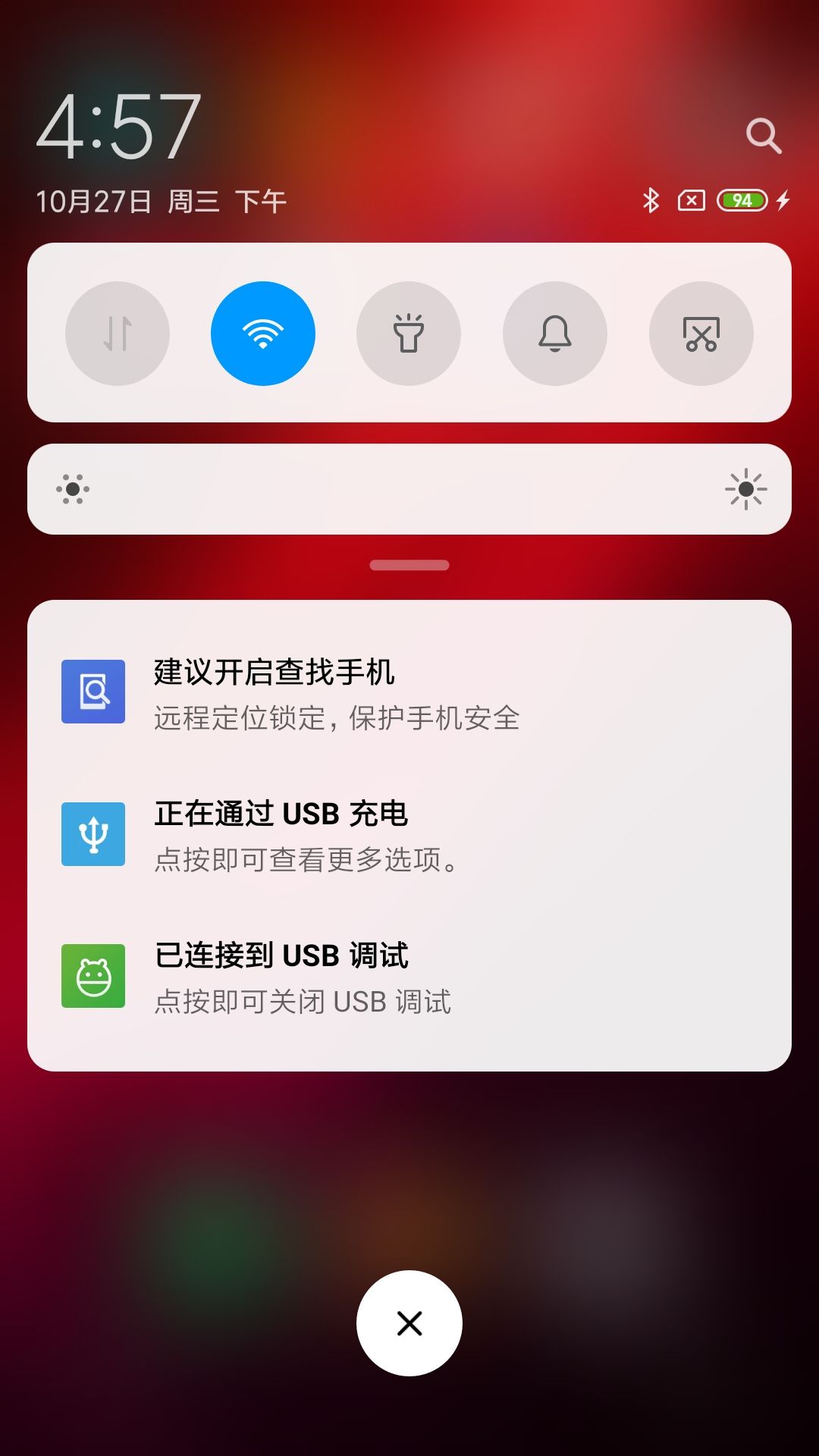Open the search icon at top right

[763, 136]
